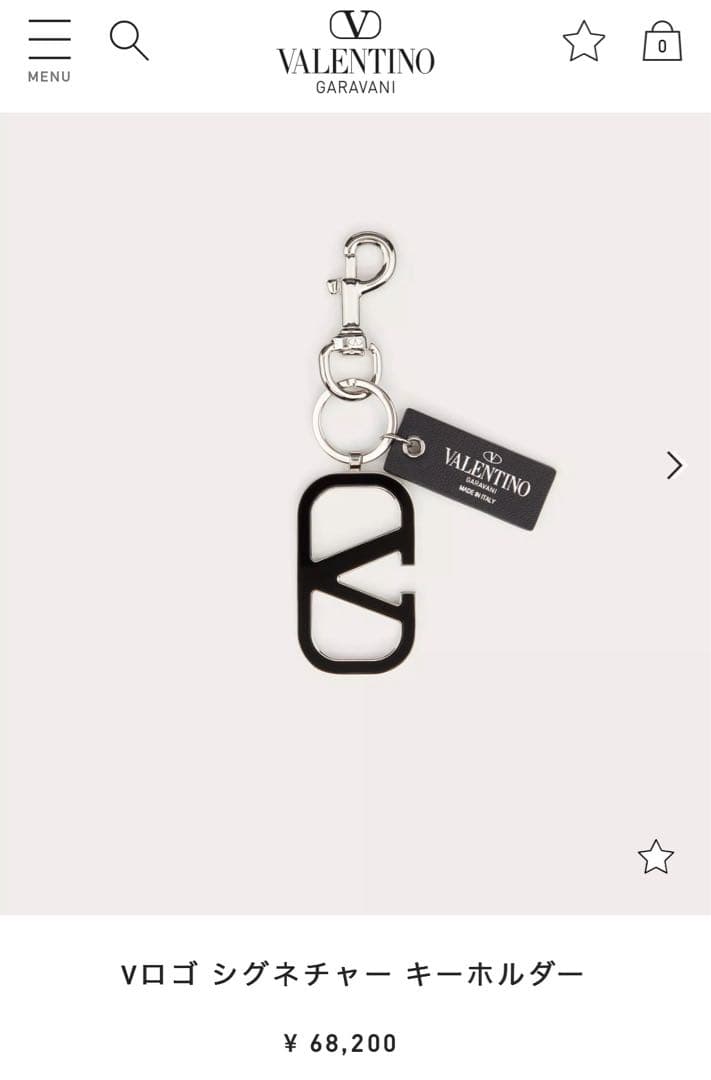
Task: Open the search magnifier
Action: click(x=129, y=41)
